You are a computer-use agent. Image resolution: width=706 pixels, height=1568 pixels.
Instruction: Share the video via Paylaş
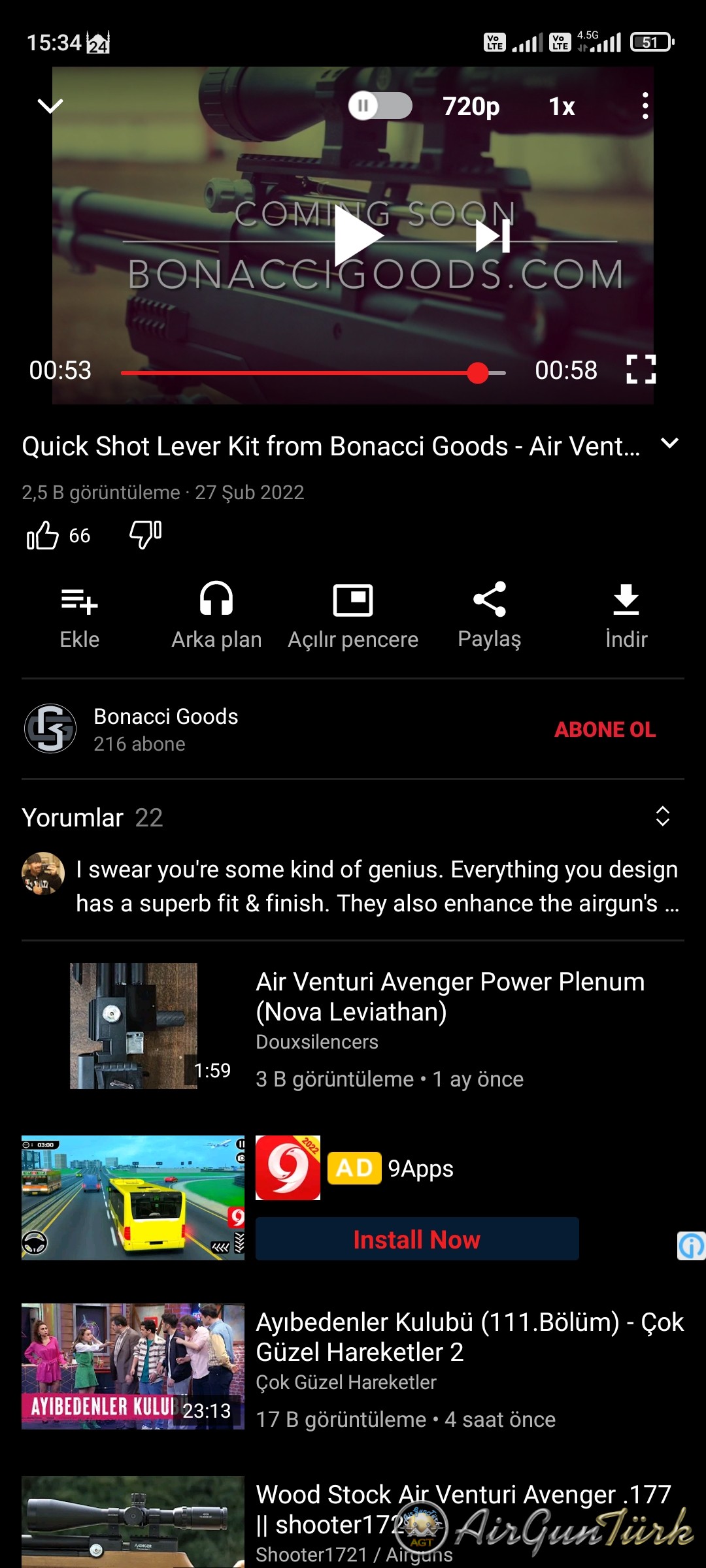[490, 615]
